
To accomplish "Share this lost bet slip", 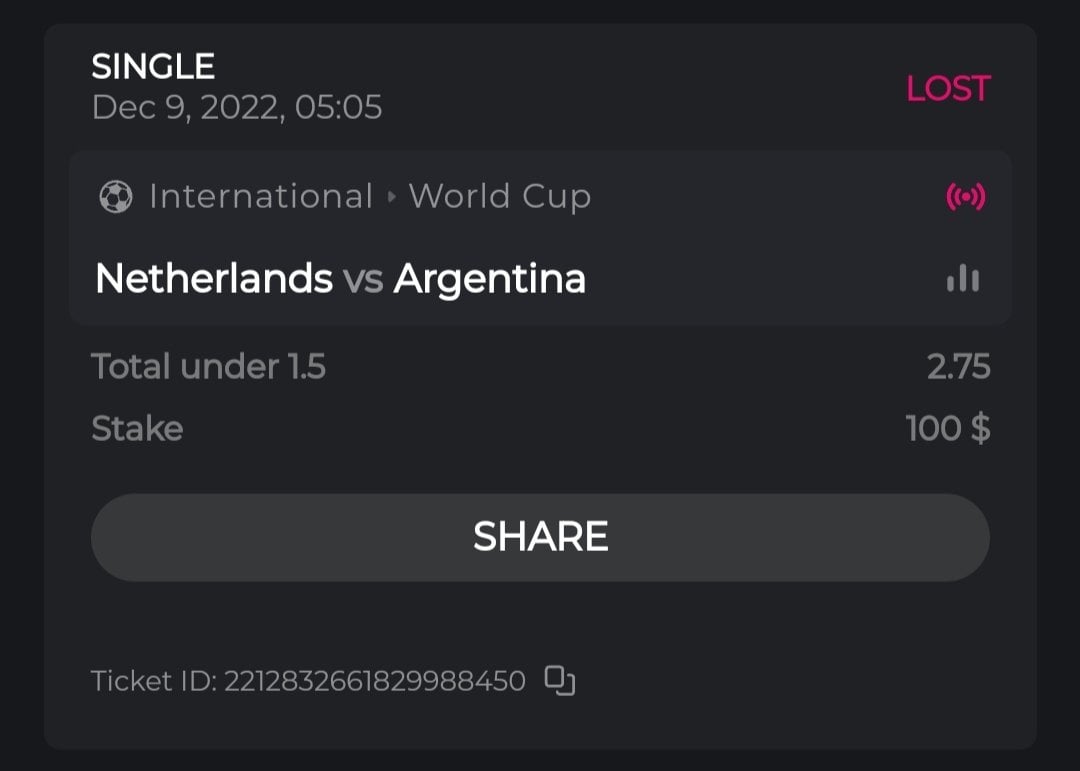I will pos(540,537).
